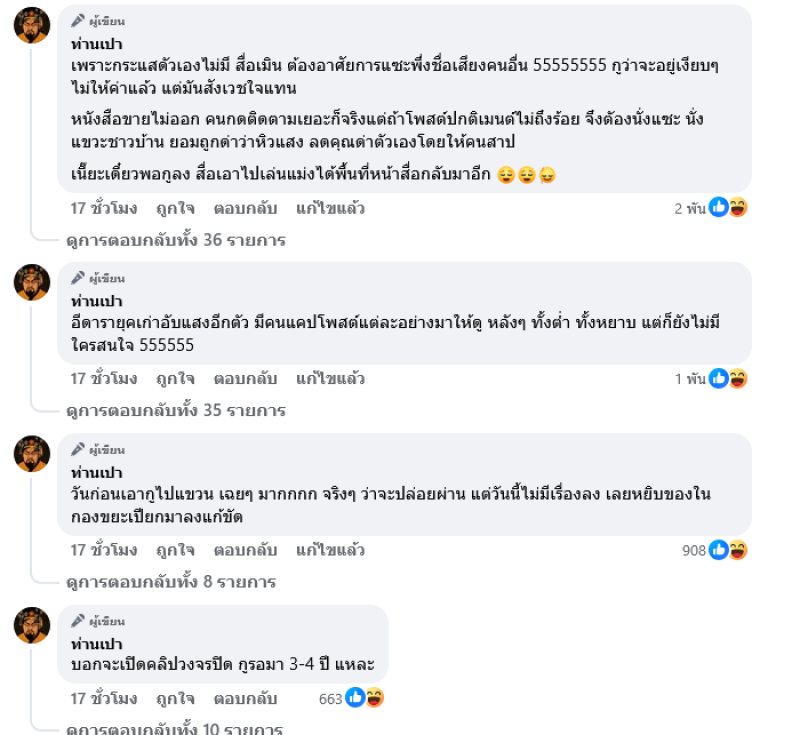
Task: Tap ตอบกลับ on the comment with 908 reactions
Action: [x=244, y=550]
